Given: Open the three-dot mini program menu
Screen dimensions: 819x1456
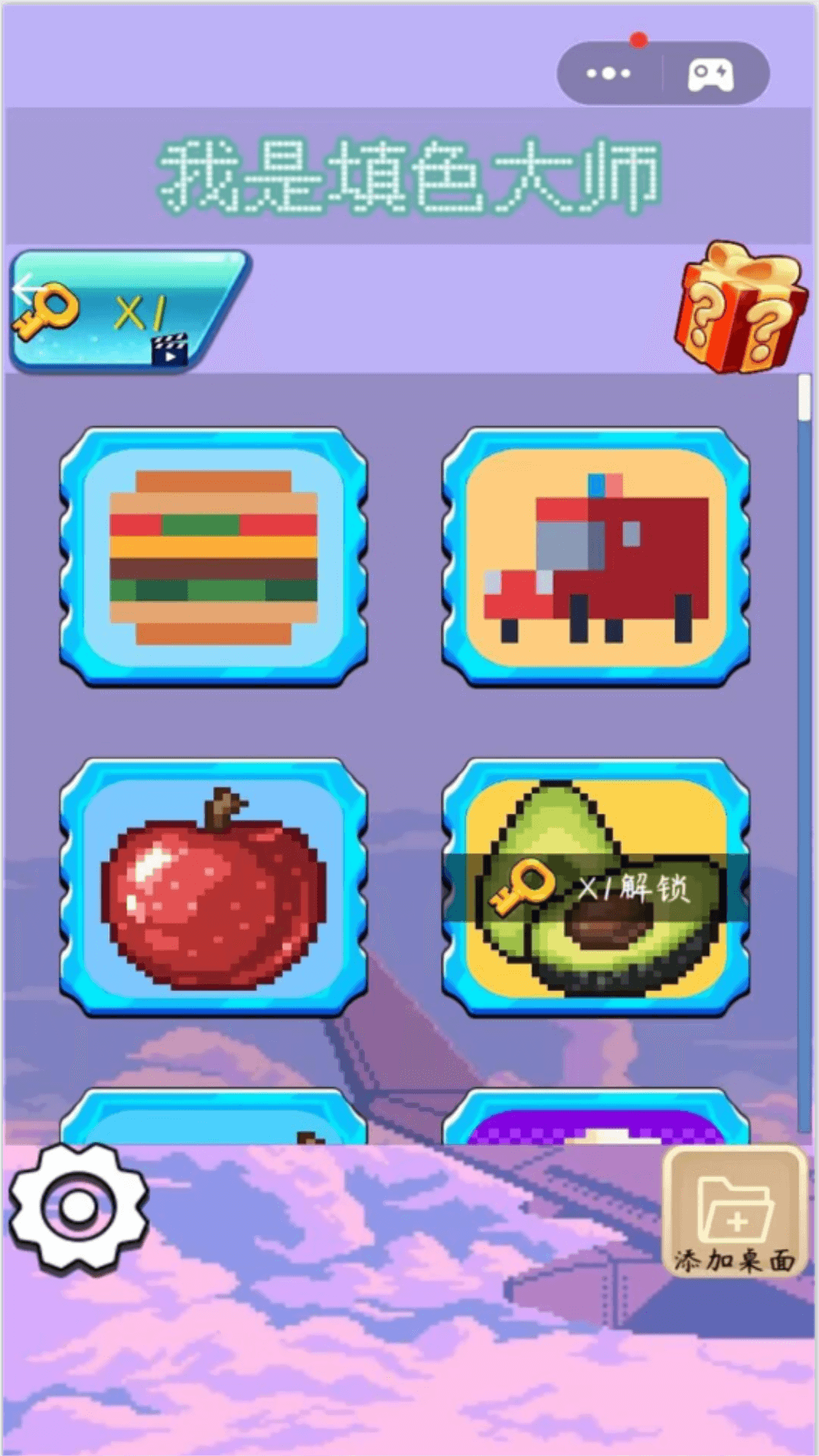Looking at the screenshot, I should coord(609,74).
